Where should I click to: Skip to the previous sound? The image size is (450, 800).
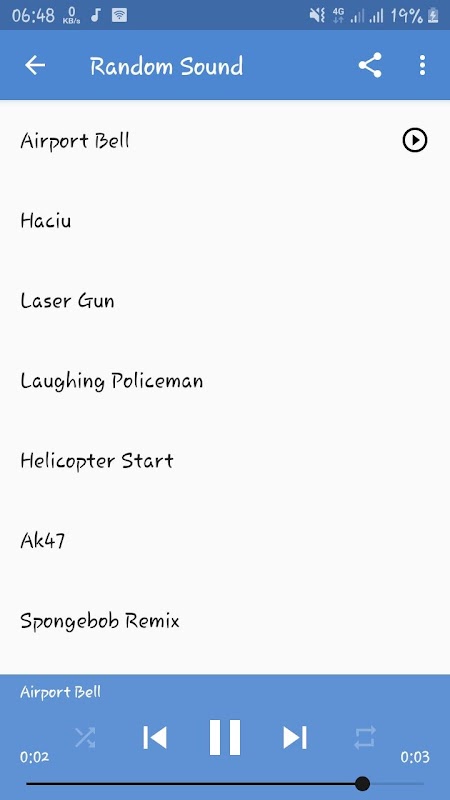point(155,737)
